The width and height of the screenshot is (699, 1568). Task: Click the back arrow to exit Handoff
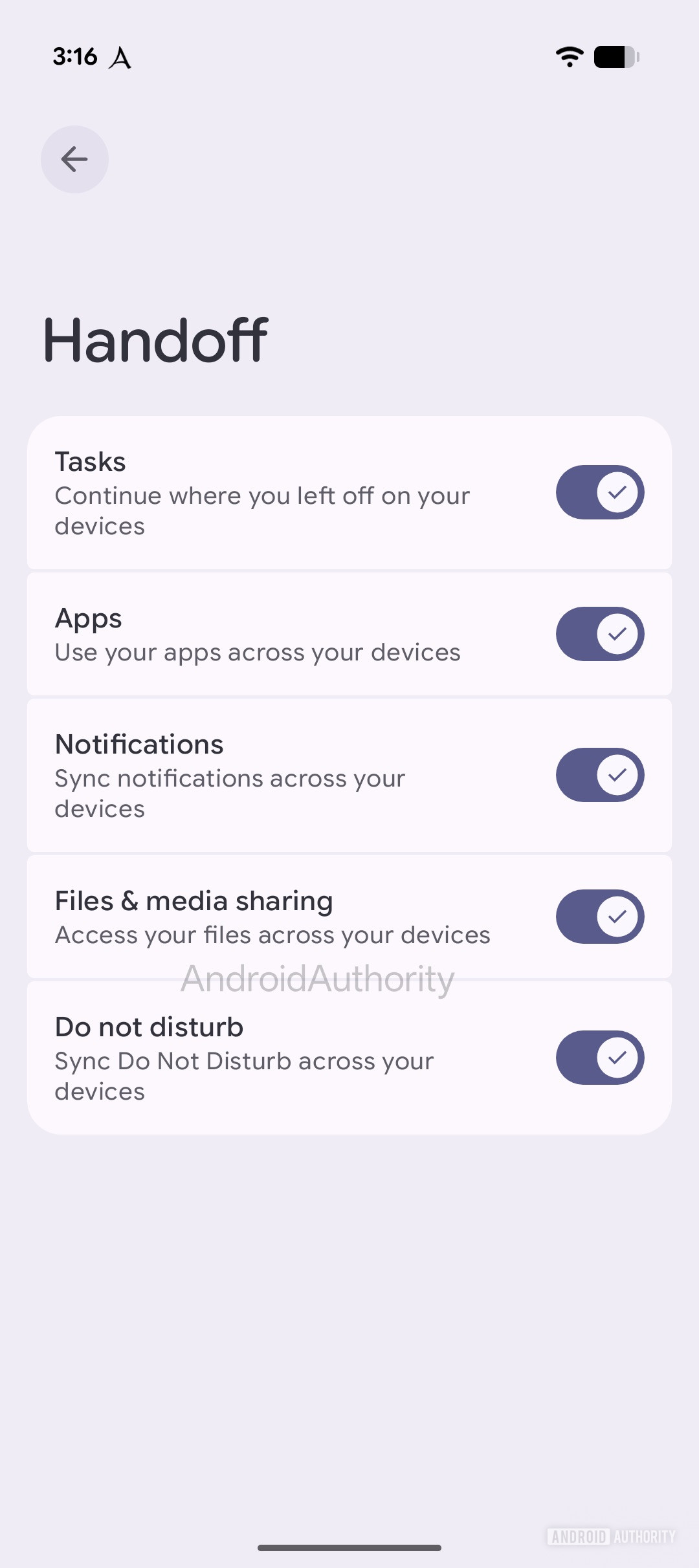74,159
